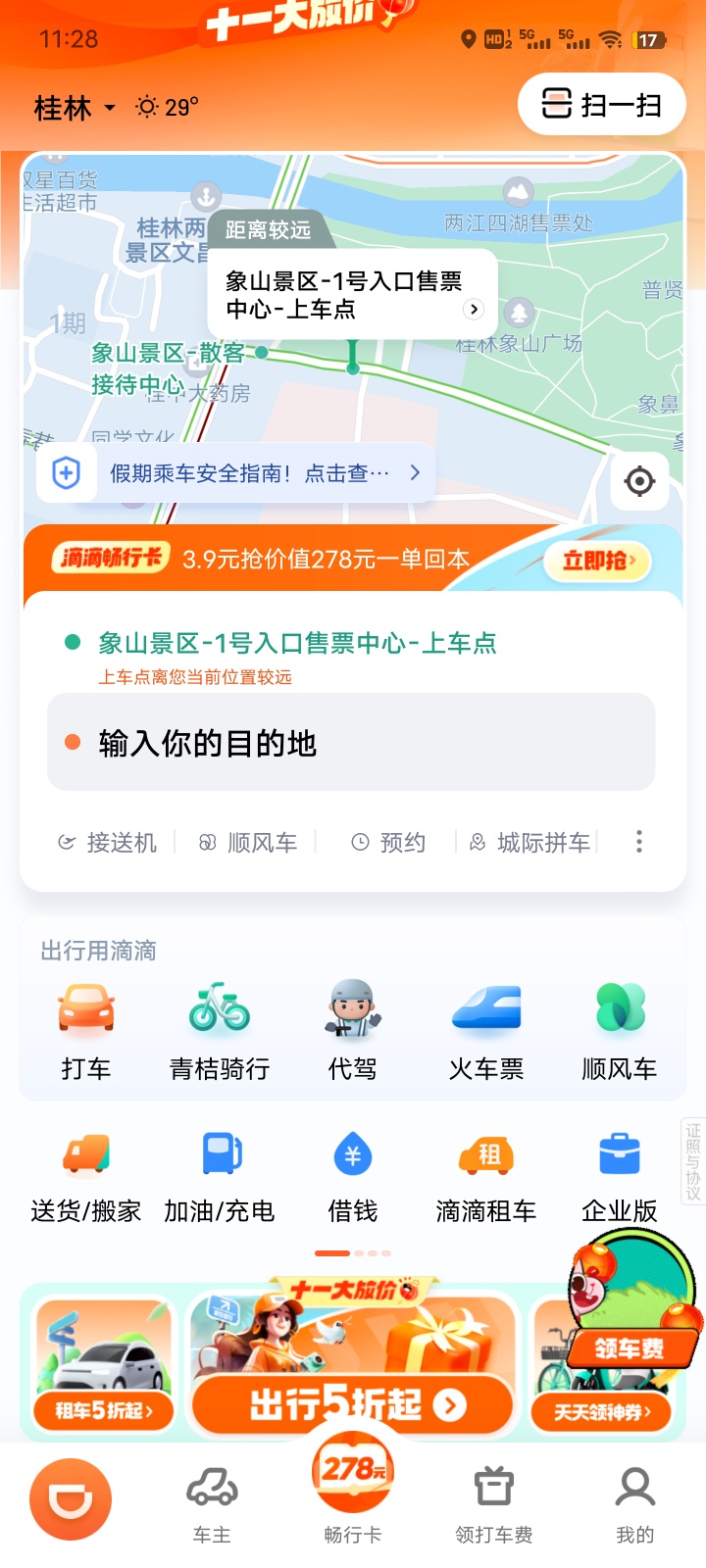This screenshot has height=1568, width=706.
Task: Open the 扫一扫 scan button
Action: tap(601, 104)
